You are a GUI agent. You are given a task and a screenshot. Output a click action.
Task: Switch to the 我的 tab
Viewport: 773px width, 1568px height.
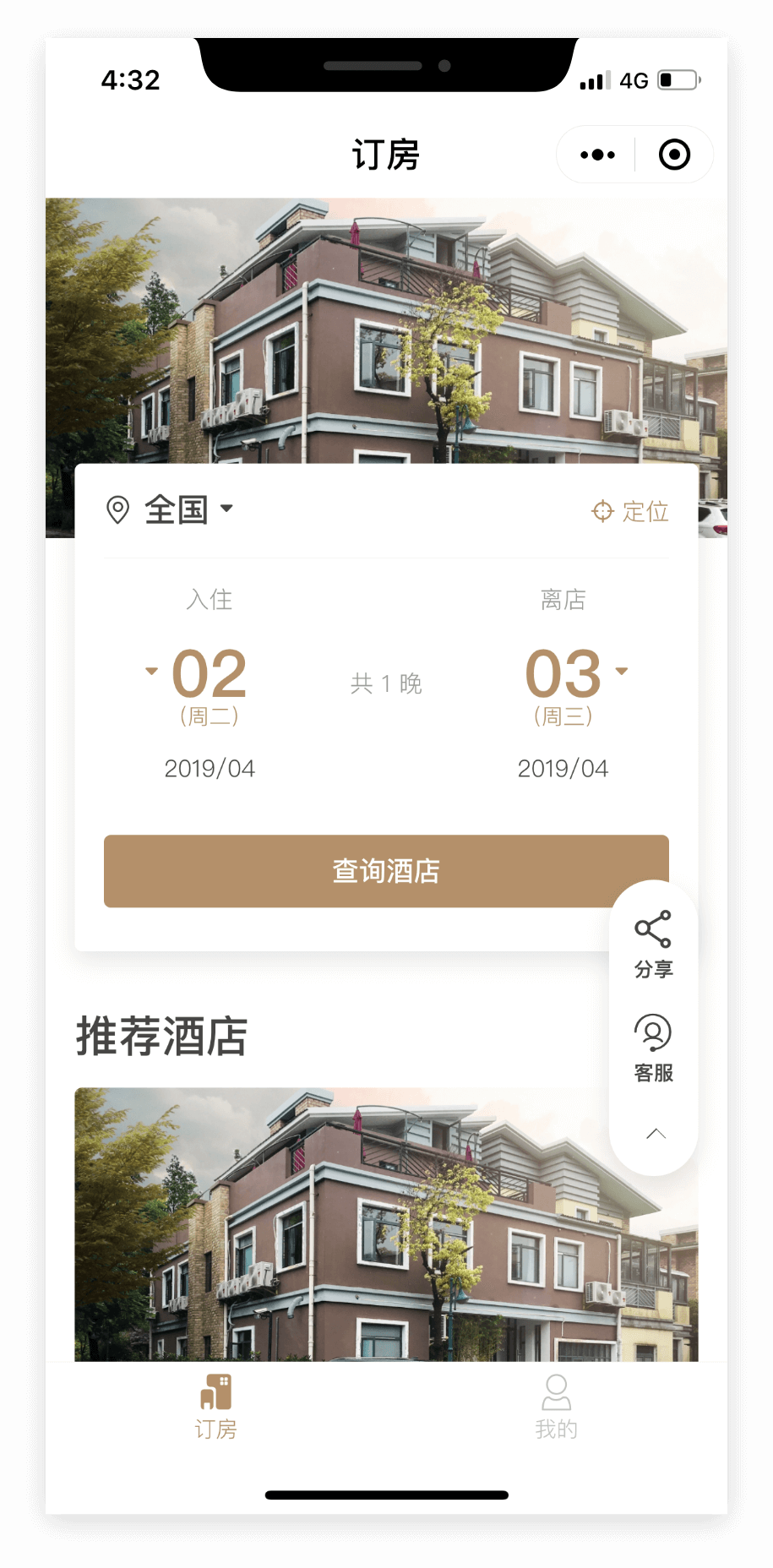(556, 1407)
